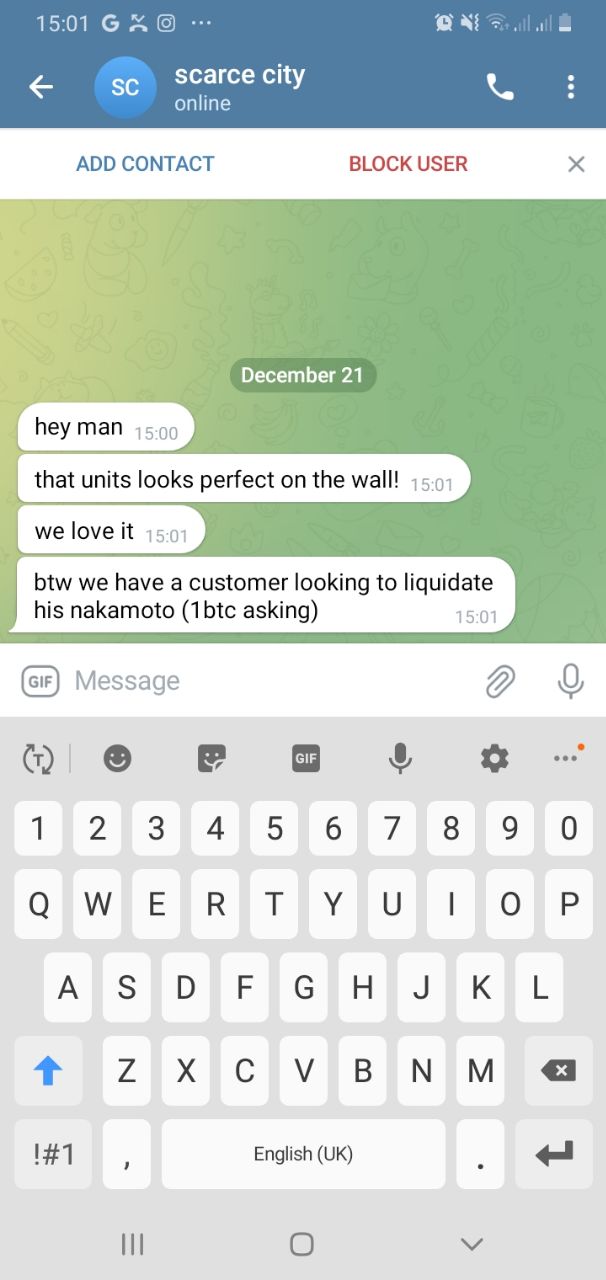Go back from the scarce city chat
This screenshot has height=1280, width=606.
[41, 87]
